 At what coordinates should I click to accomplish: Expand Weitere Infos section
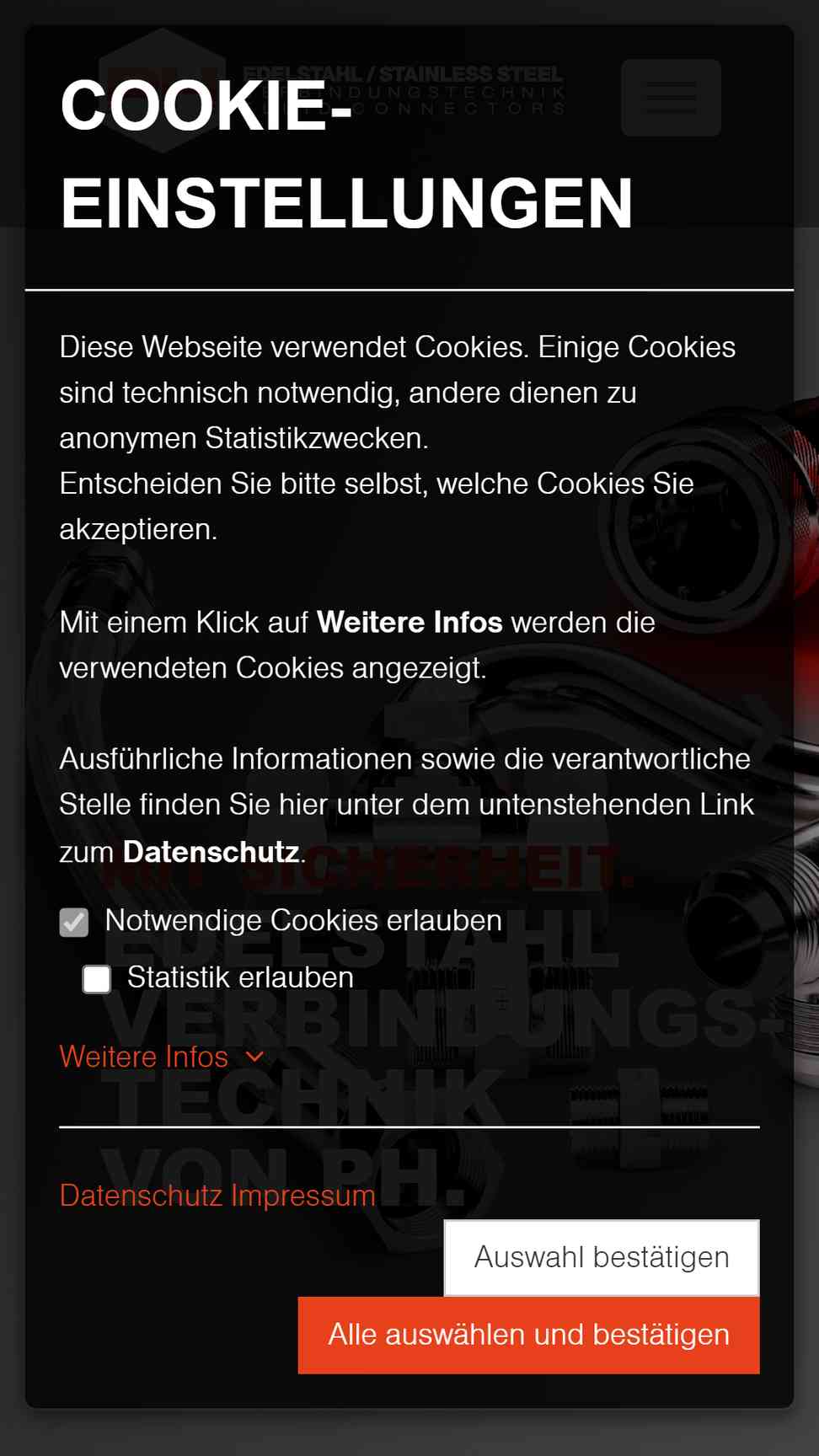pos(162,1057)
